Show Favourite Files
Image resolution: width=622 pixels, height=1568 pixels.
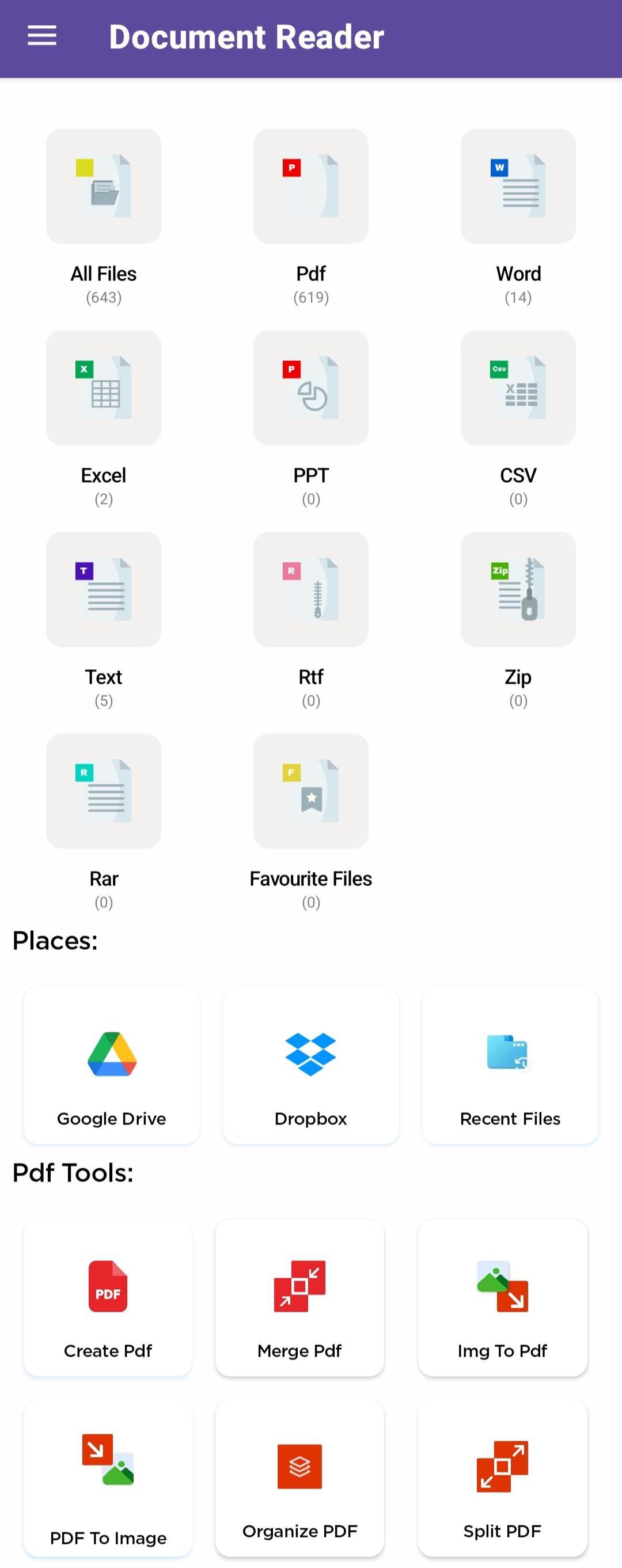click(x=310, y=791)
